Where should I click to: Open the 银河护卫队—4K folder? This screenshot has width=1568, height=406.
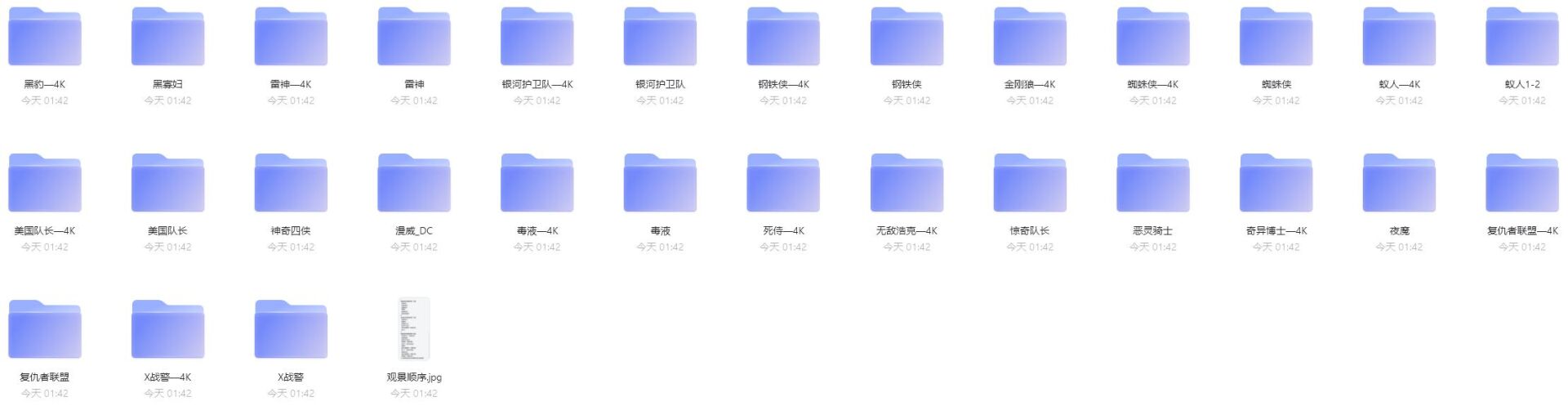point(537,38)
